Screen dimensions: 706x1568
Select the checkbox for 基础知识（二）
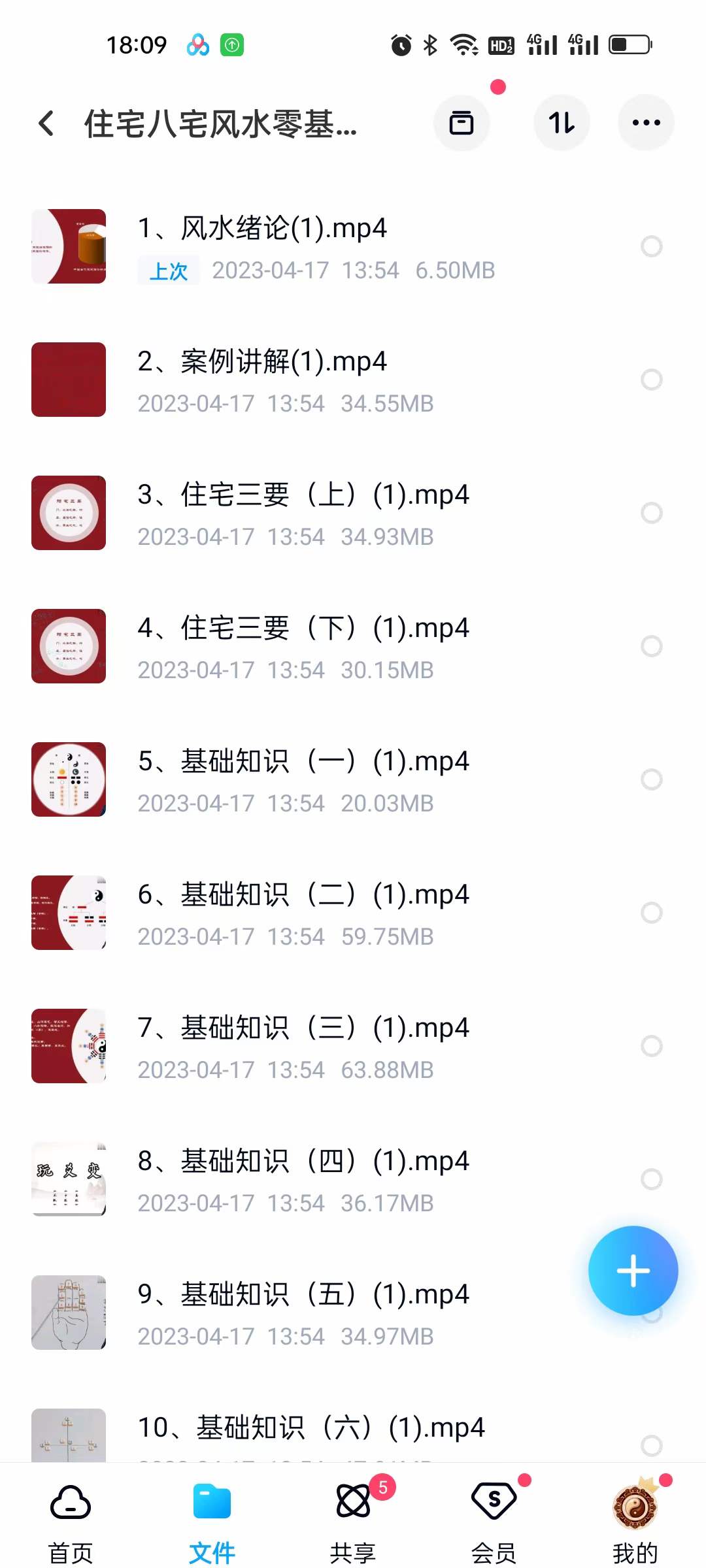pos(652,913)
